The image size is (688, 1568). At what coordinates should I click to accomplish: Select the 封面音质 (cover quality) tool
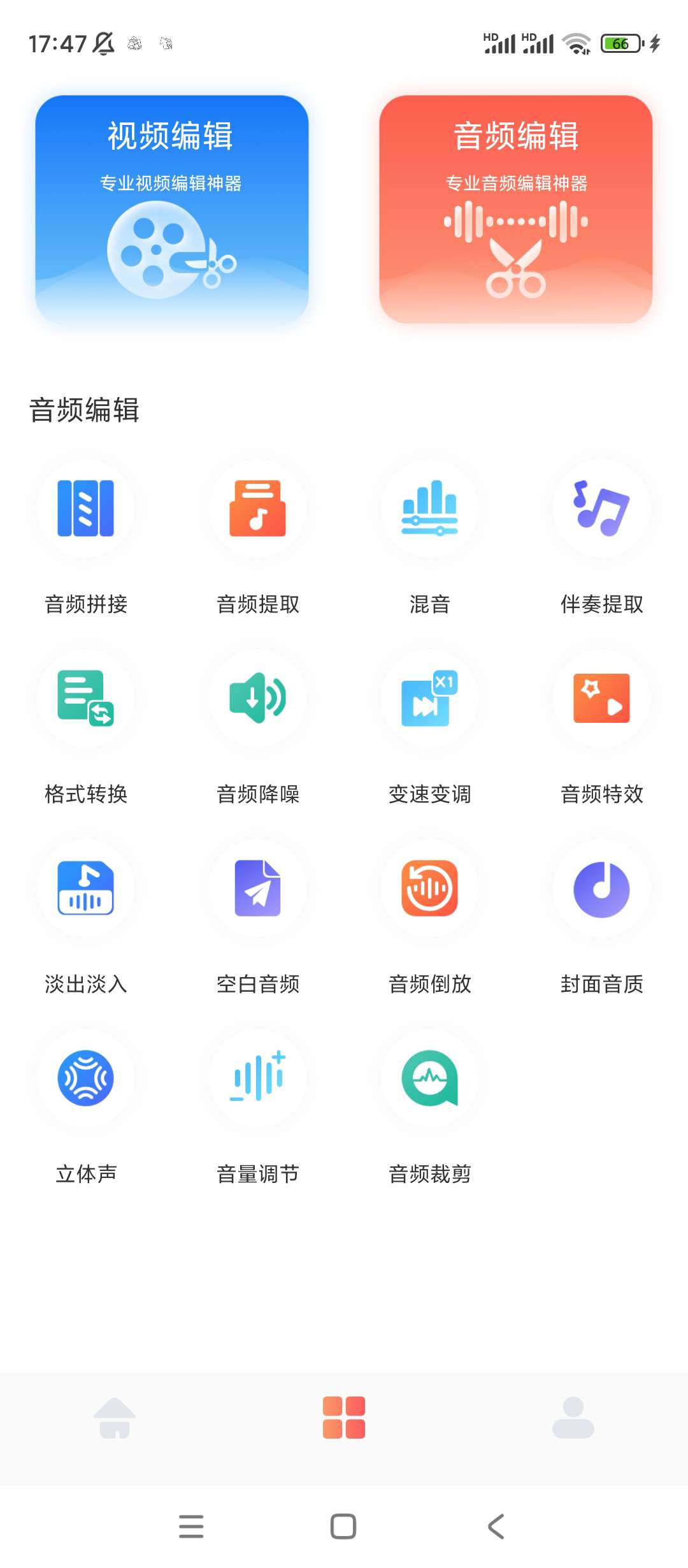coord(602,890)
